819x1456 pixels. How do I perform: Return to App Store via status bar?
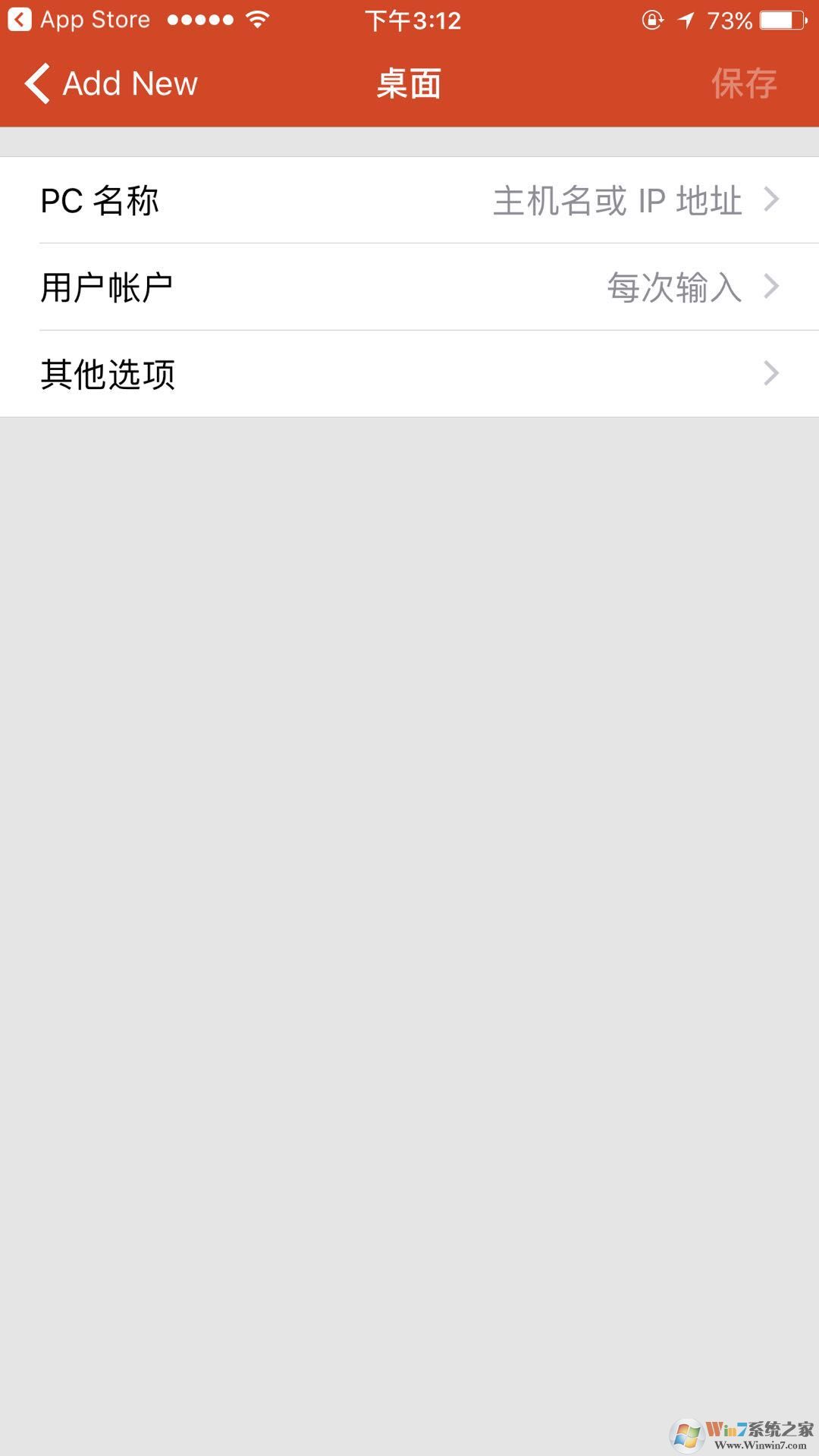pos(79,20)
